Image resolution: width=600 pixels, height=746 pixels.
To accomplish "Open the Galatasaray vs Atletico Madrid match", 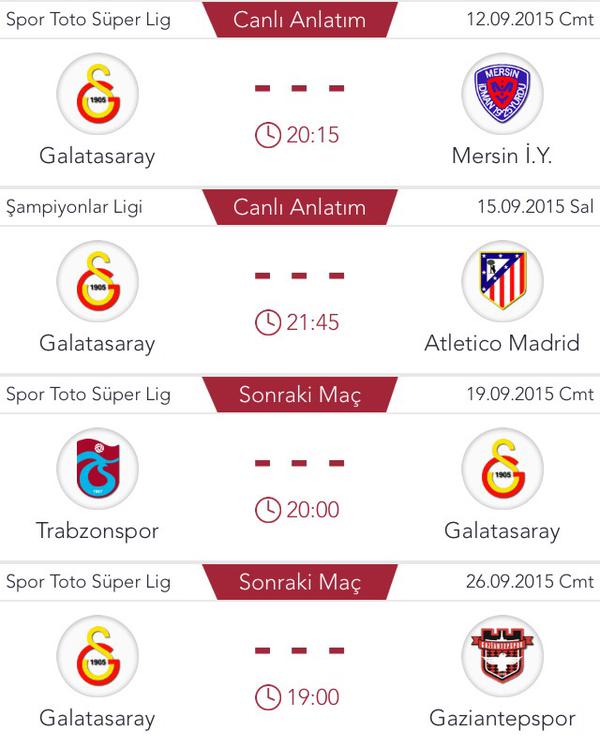I will (299, 297).
